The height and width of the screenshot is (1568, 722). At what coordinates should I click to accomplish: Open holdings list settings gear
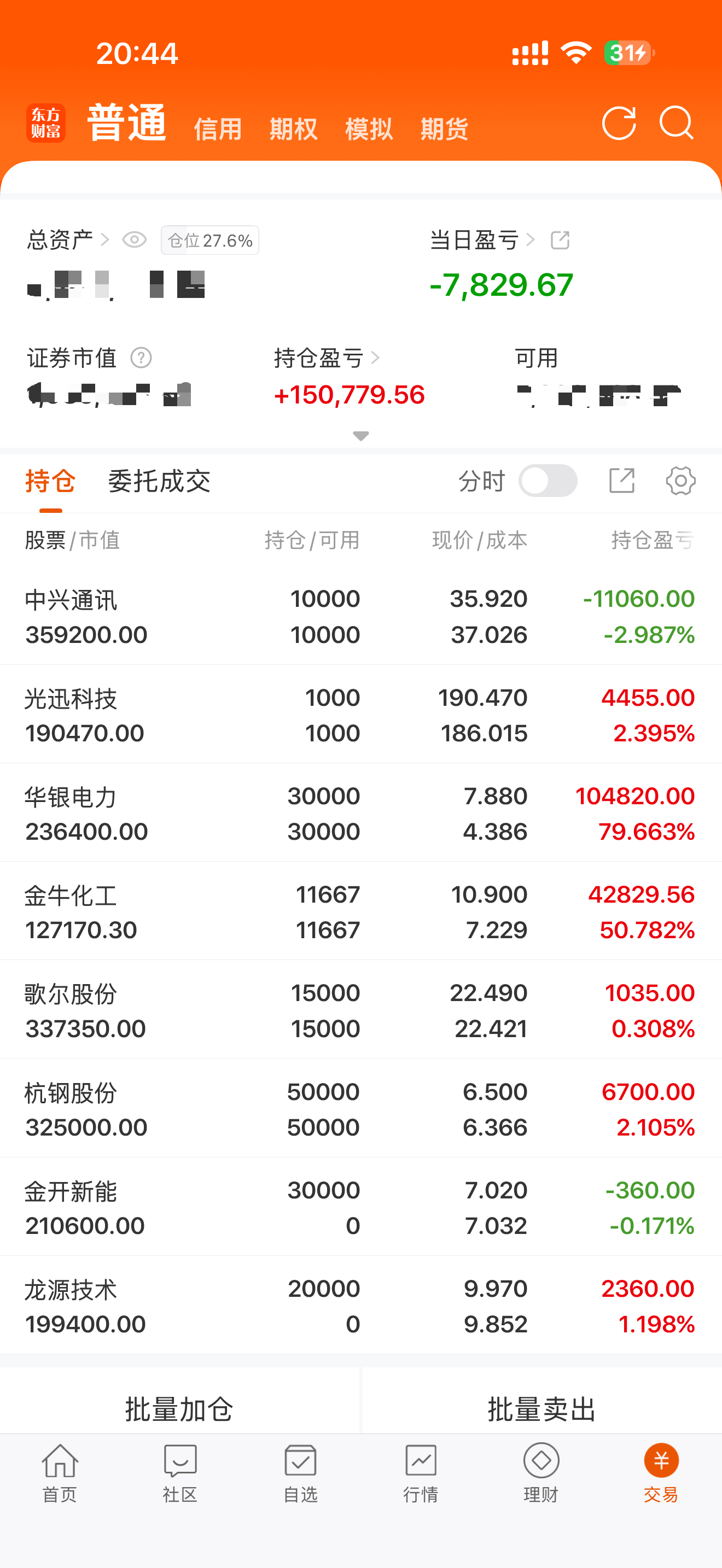click(680, 481)
